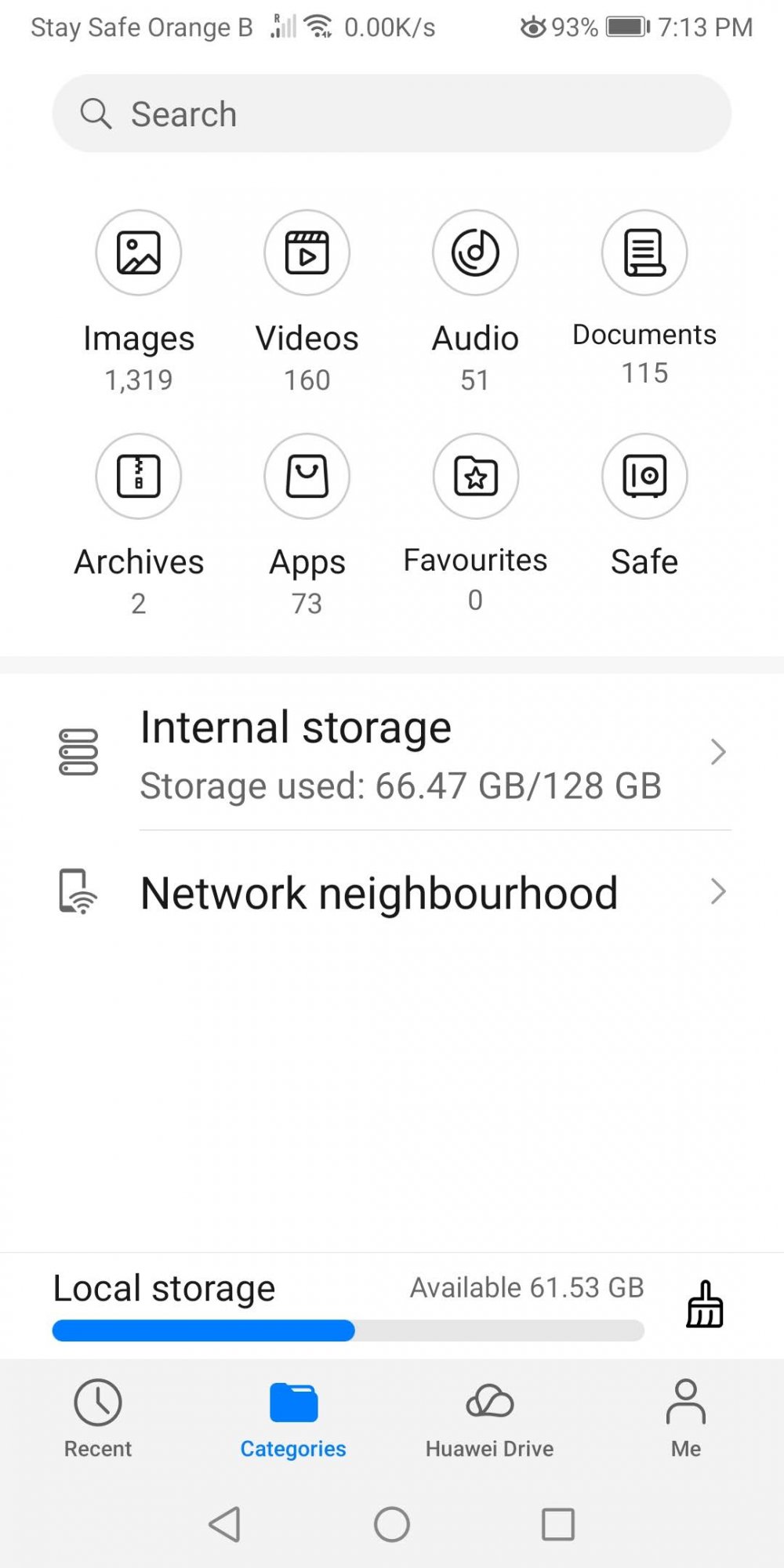Select the Categories tab
Viewport: 784px width, 1568px height.
[293, 1419]
